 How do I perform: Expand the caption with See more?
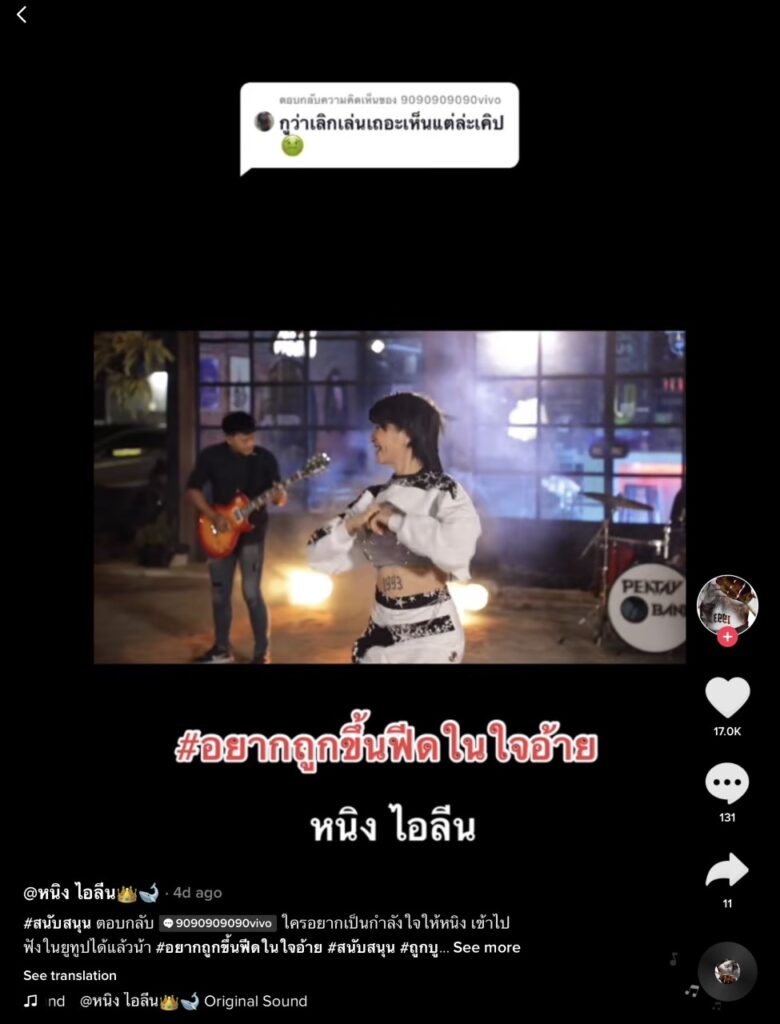click(487, 947)
